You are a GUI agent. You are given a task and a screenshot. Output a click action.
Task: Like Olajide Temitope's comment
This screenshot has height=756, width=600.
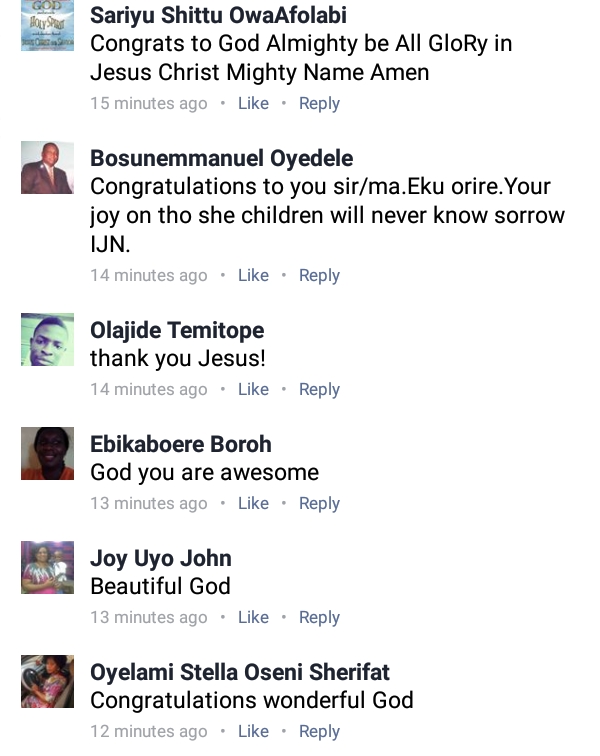[x=253, y=389]
